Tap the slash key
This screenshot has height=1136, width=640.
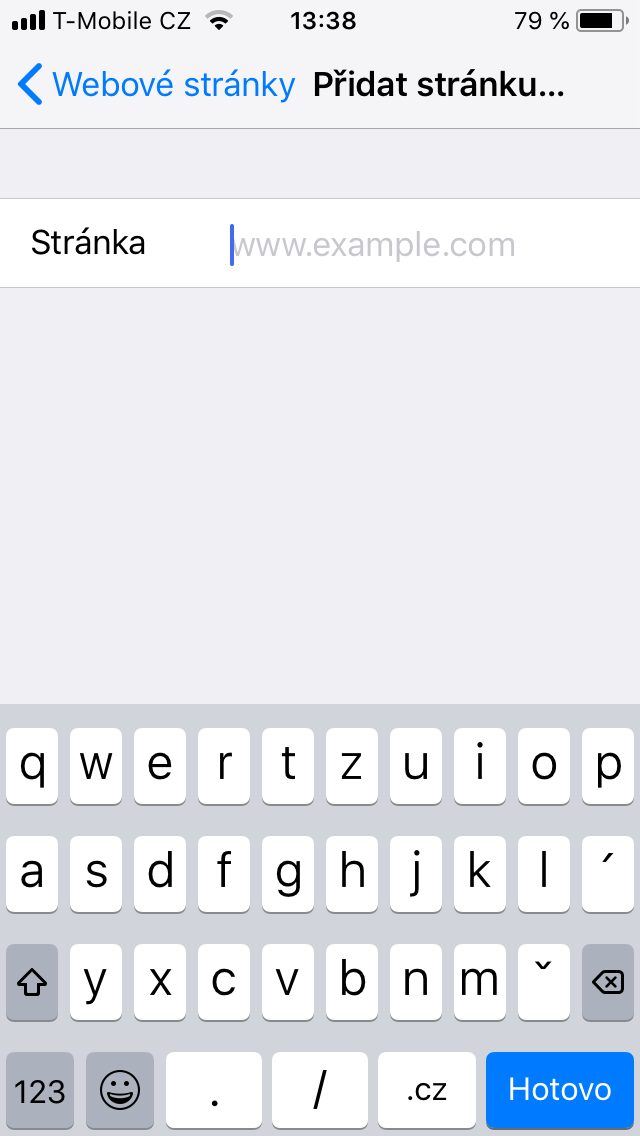tap(320, 1089)
